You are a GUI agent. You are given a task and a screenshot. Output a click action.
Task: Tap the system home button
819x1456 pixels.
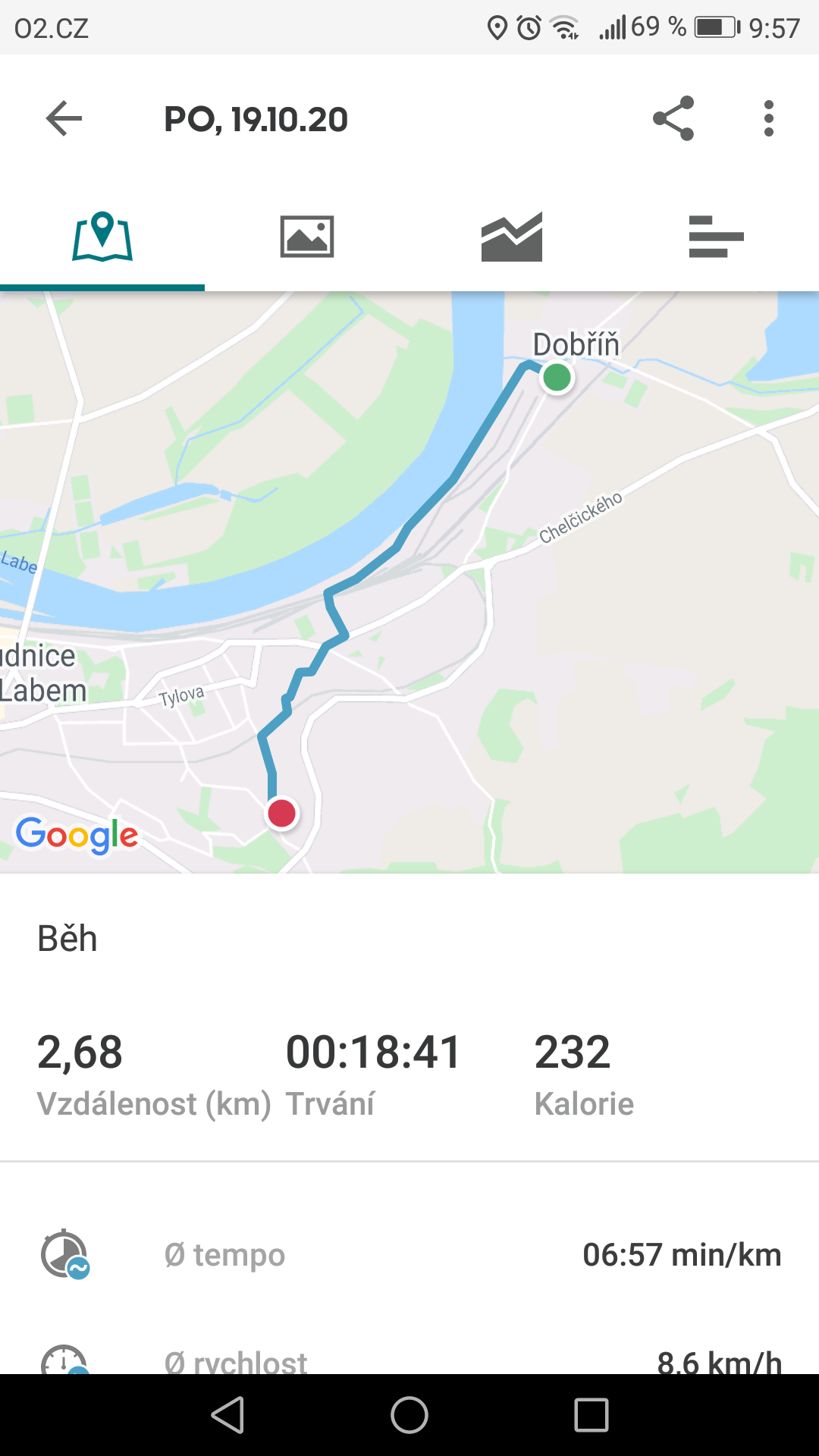coord(409,1415)
